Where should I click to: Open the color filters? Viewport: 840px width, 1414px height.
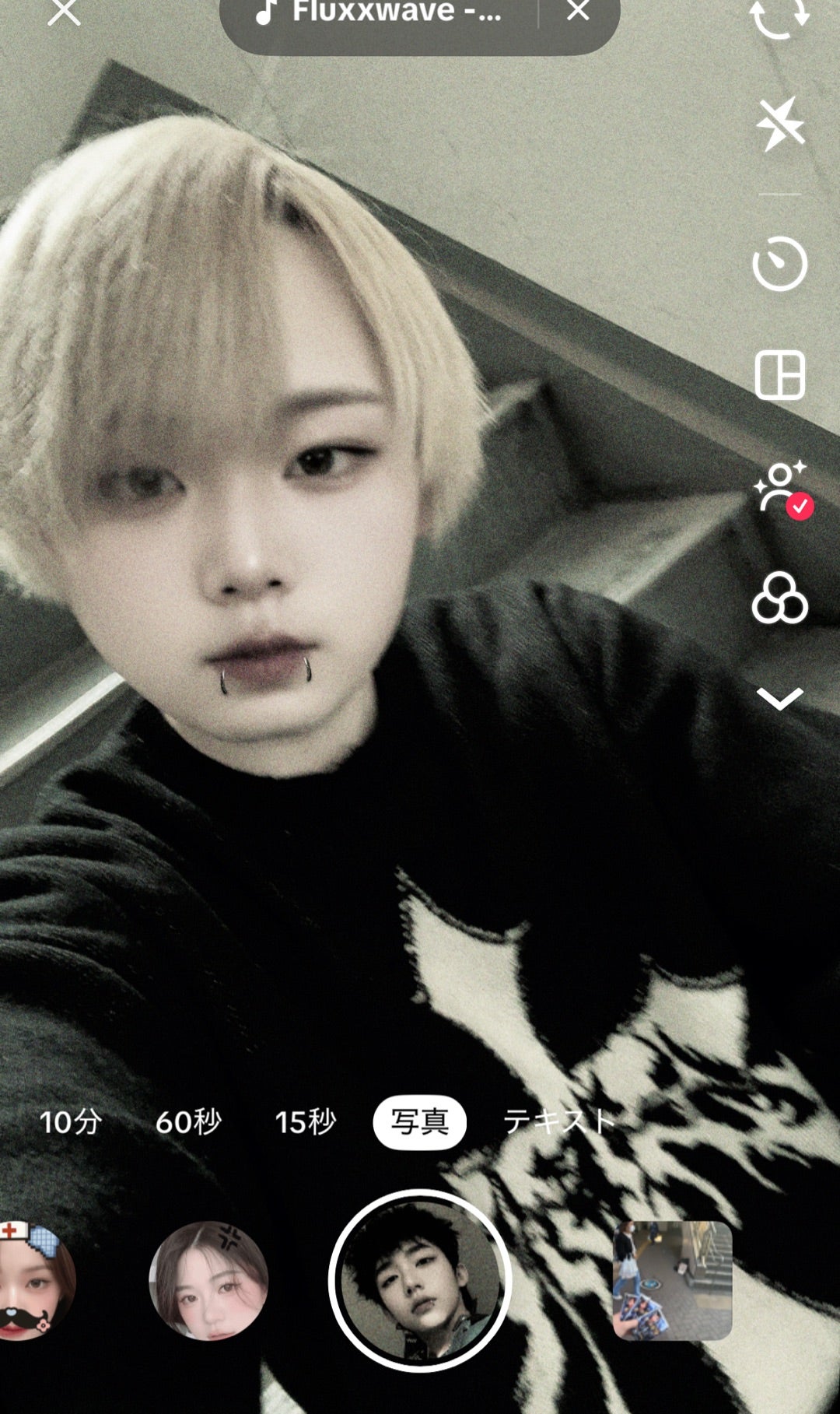779,599
